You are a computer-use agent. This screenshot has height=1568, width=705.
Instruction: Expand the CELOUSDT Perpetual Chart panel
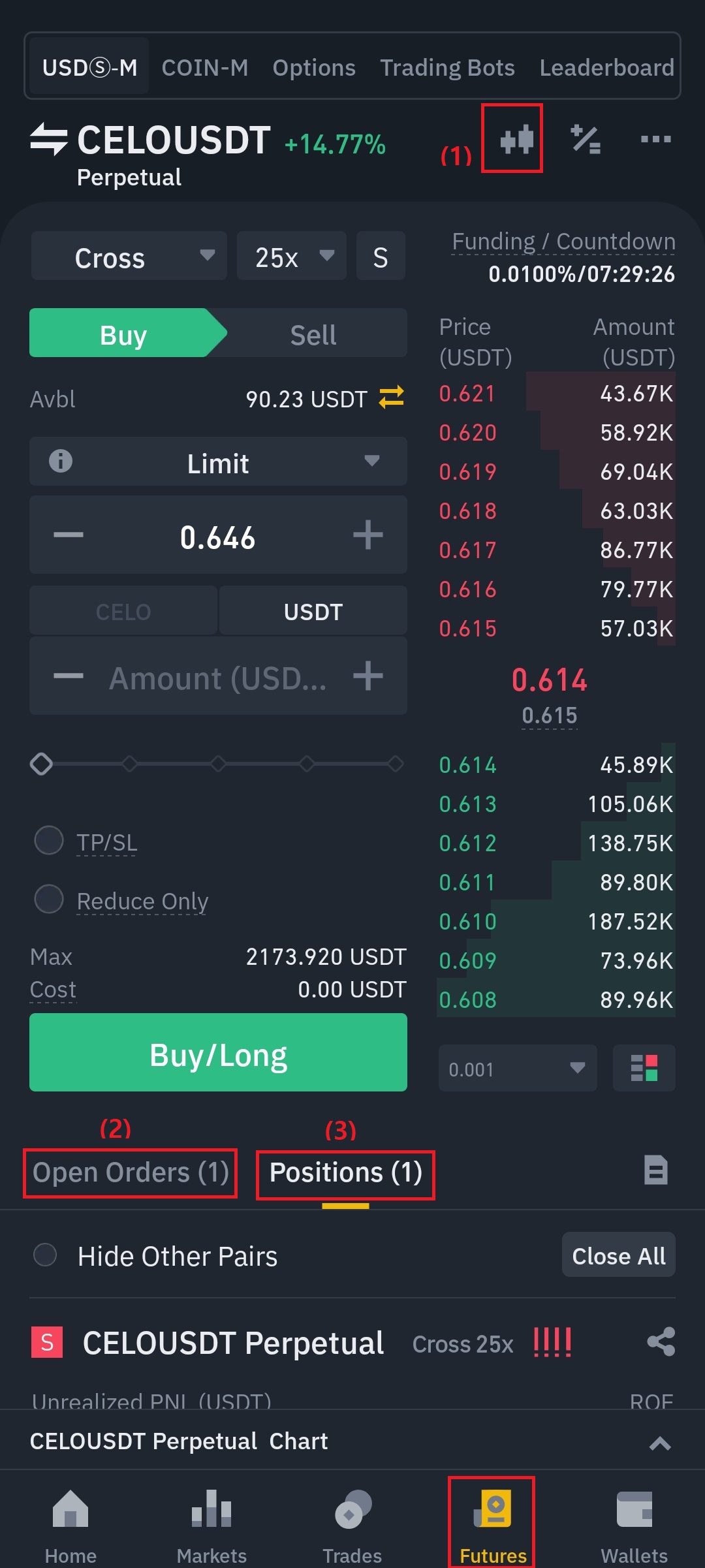(x=660, y=1443)
